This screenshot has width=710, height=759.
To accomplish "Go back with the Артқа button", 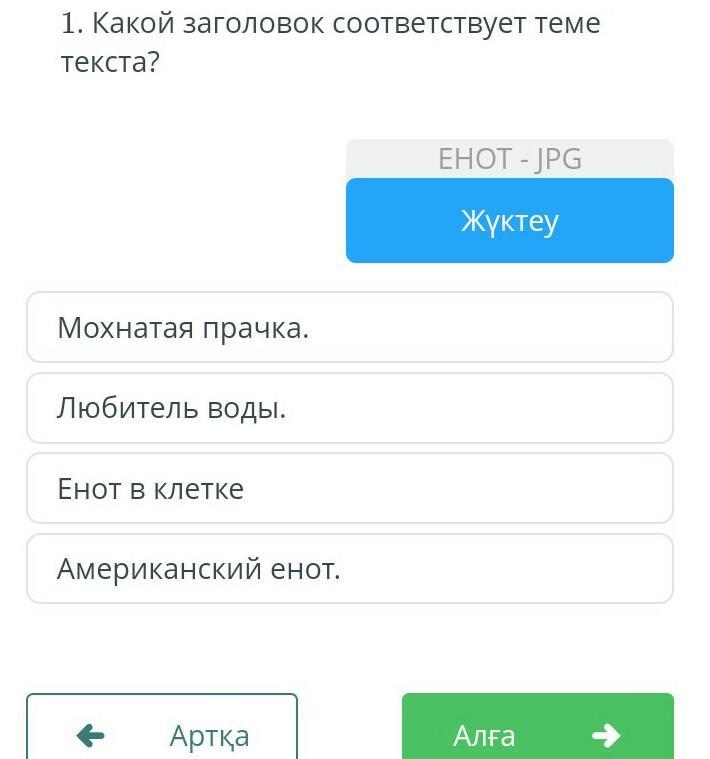I will pyautogui.click(x=162, y=730).
